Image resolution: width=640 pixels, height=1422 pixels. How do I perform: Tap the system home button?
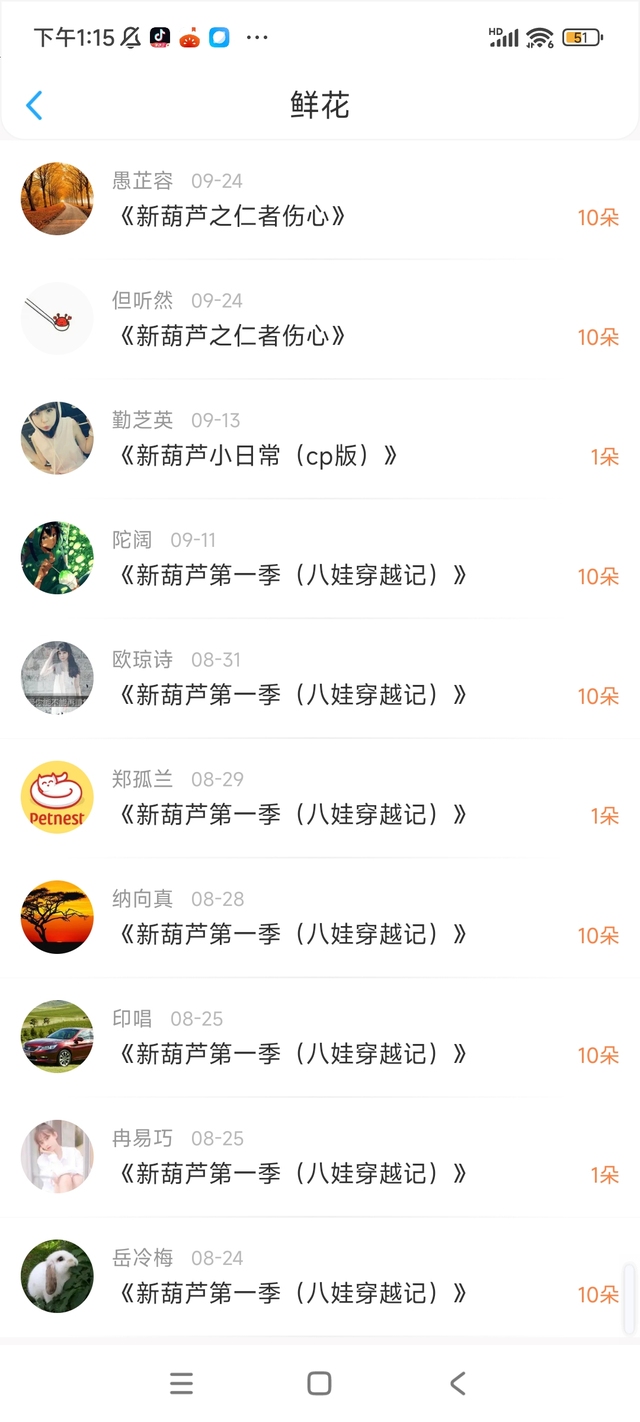tap(319, 1383)
